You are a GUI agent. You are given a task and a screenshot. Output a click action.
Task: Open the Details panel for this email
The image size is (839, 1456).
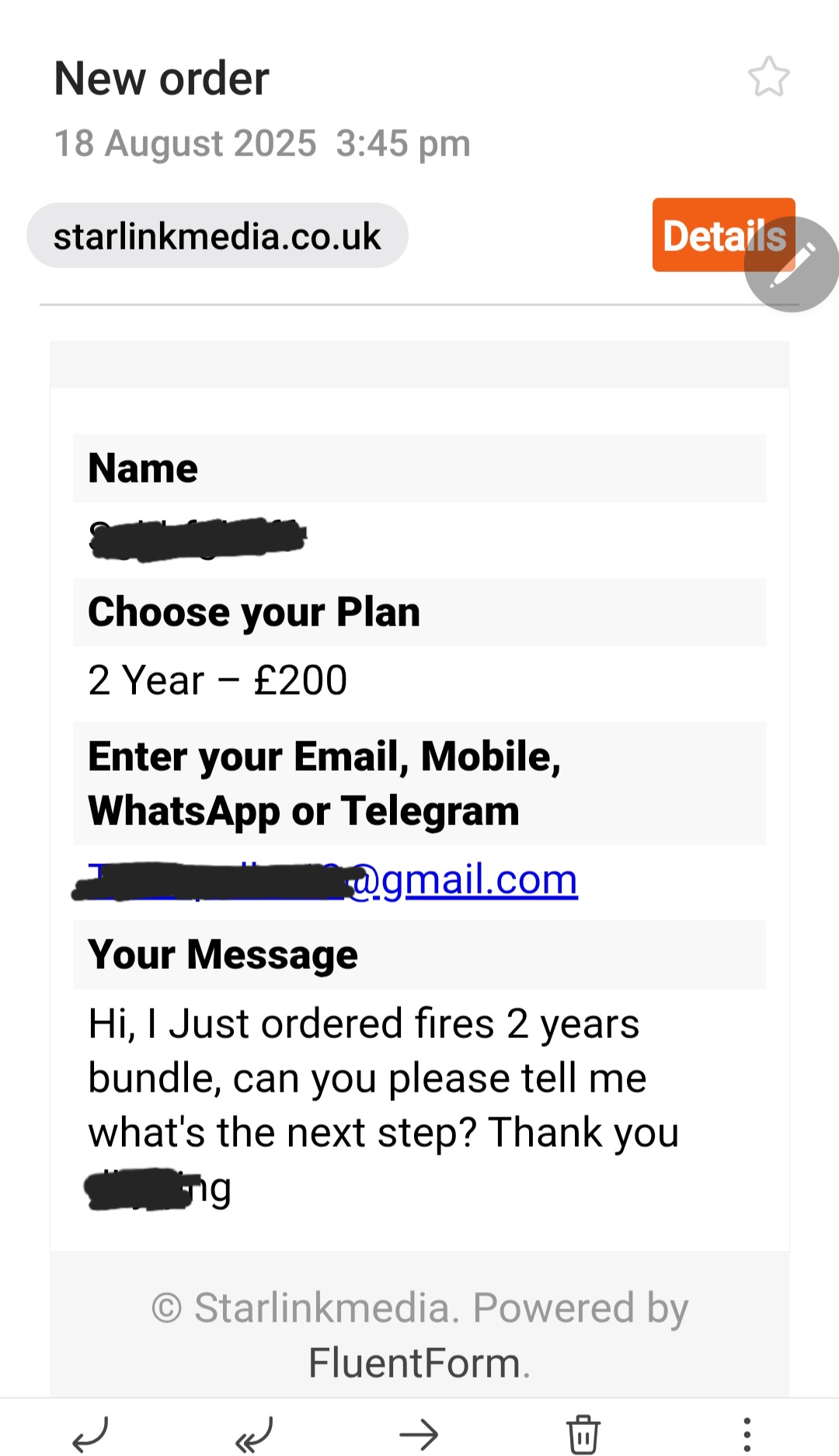click(723, 235)
